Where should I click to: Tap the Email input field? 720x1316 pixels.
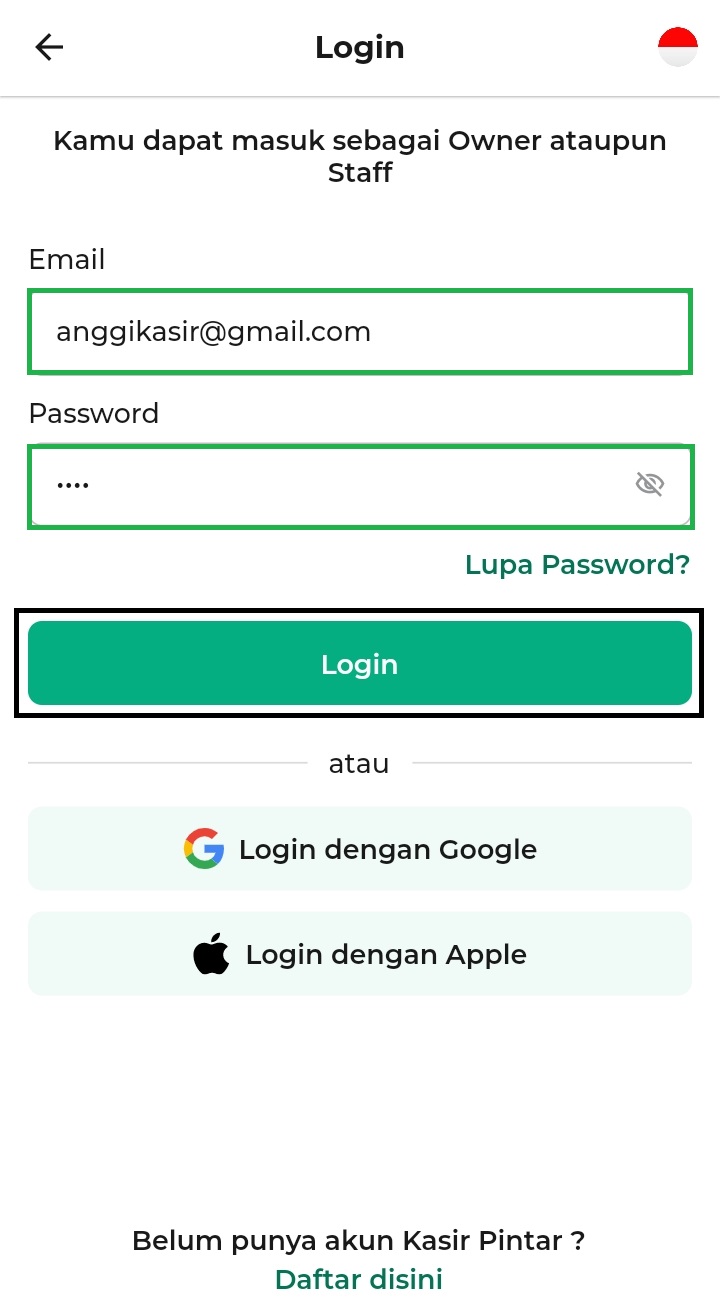point(359,331)
